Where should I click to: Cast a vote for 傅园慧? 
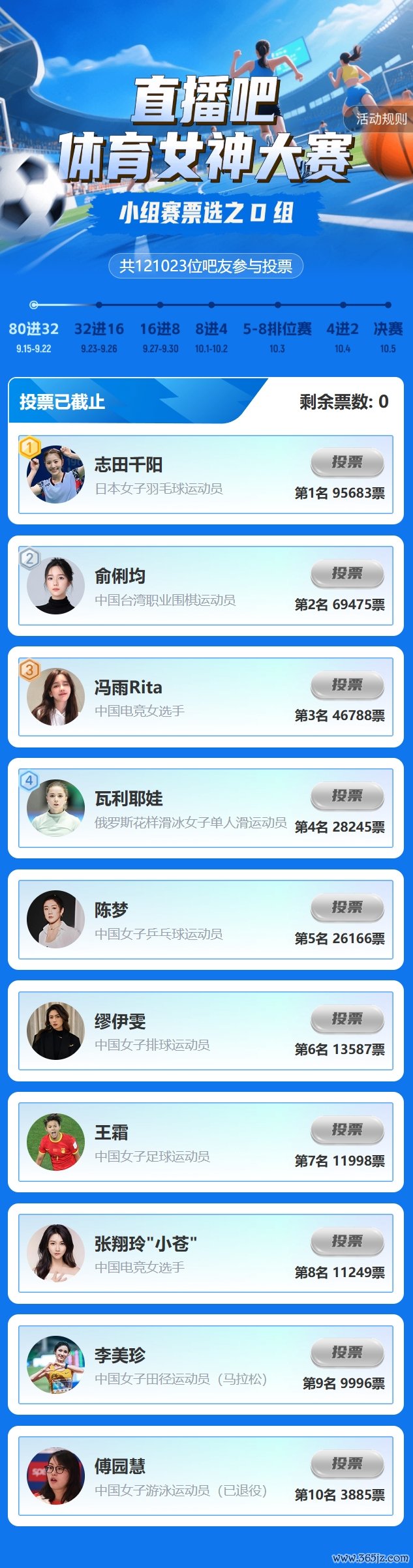point(346,1464)
